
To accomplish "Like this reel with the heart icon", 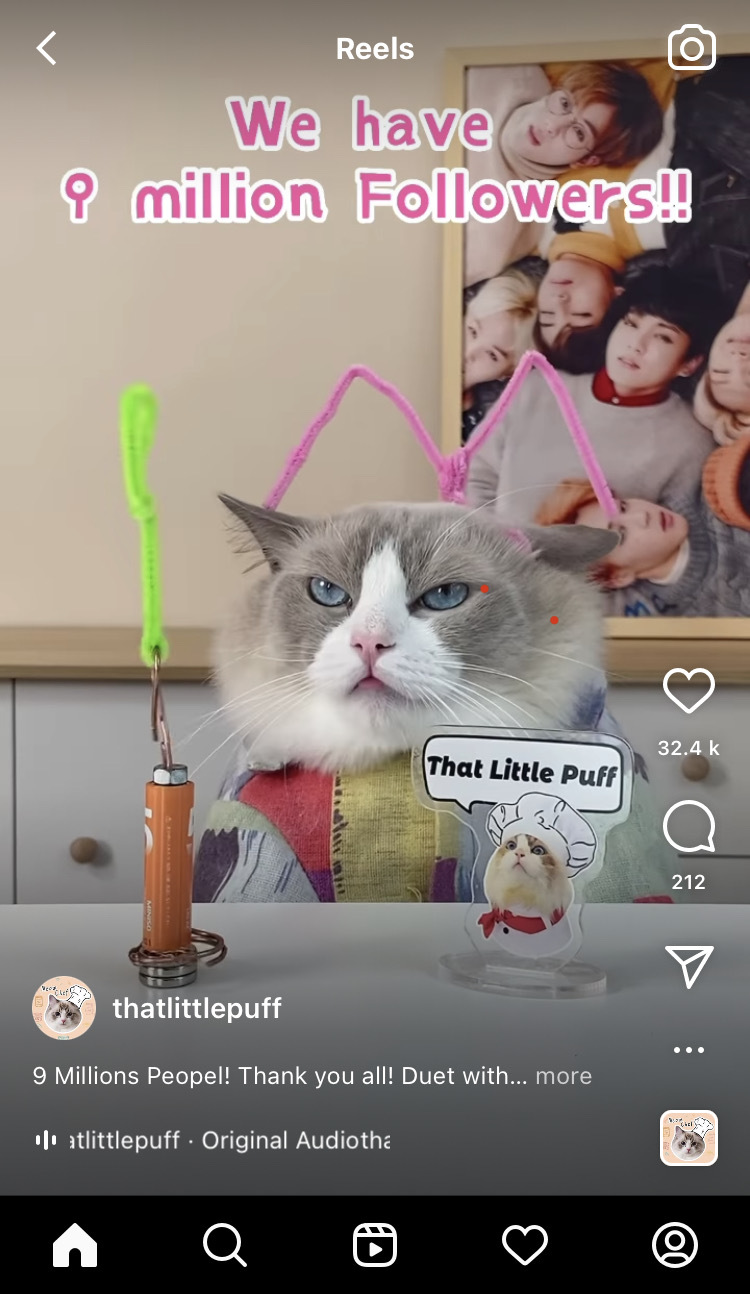I will pyautogui.click(x=689, y=691).
